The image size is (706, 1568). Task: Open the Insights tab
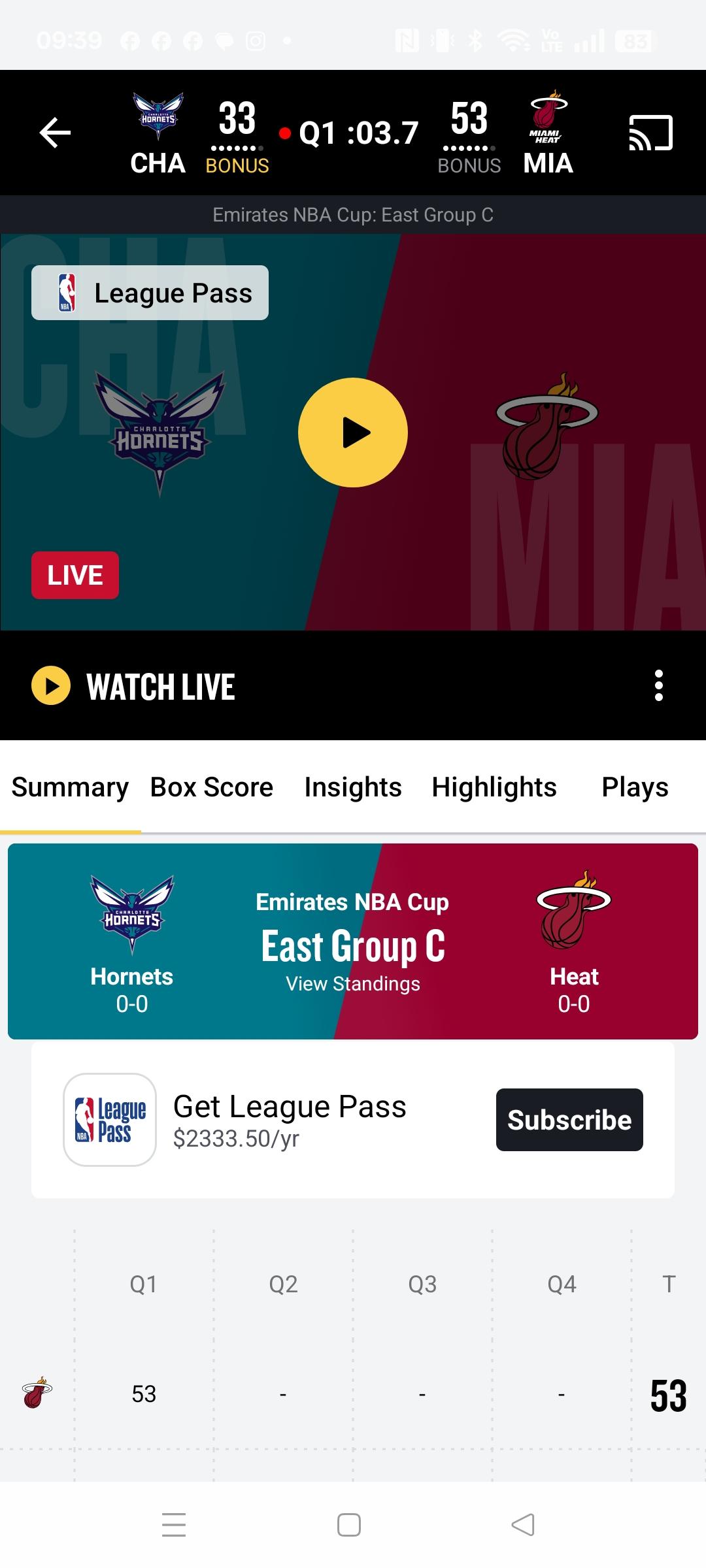[x=353, y=787]
